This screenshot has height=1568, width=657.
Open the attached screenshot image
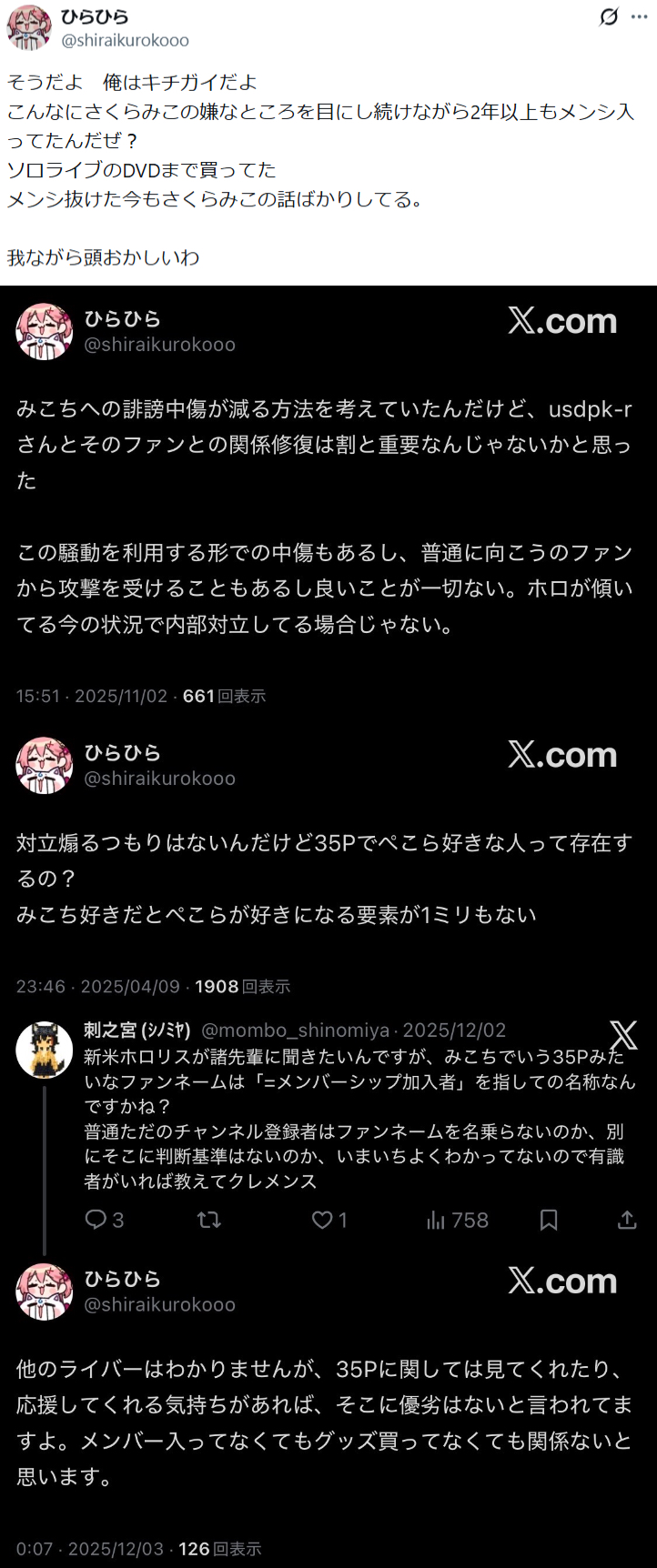pyautogui.click(x=328, y=910)
